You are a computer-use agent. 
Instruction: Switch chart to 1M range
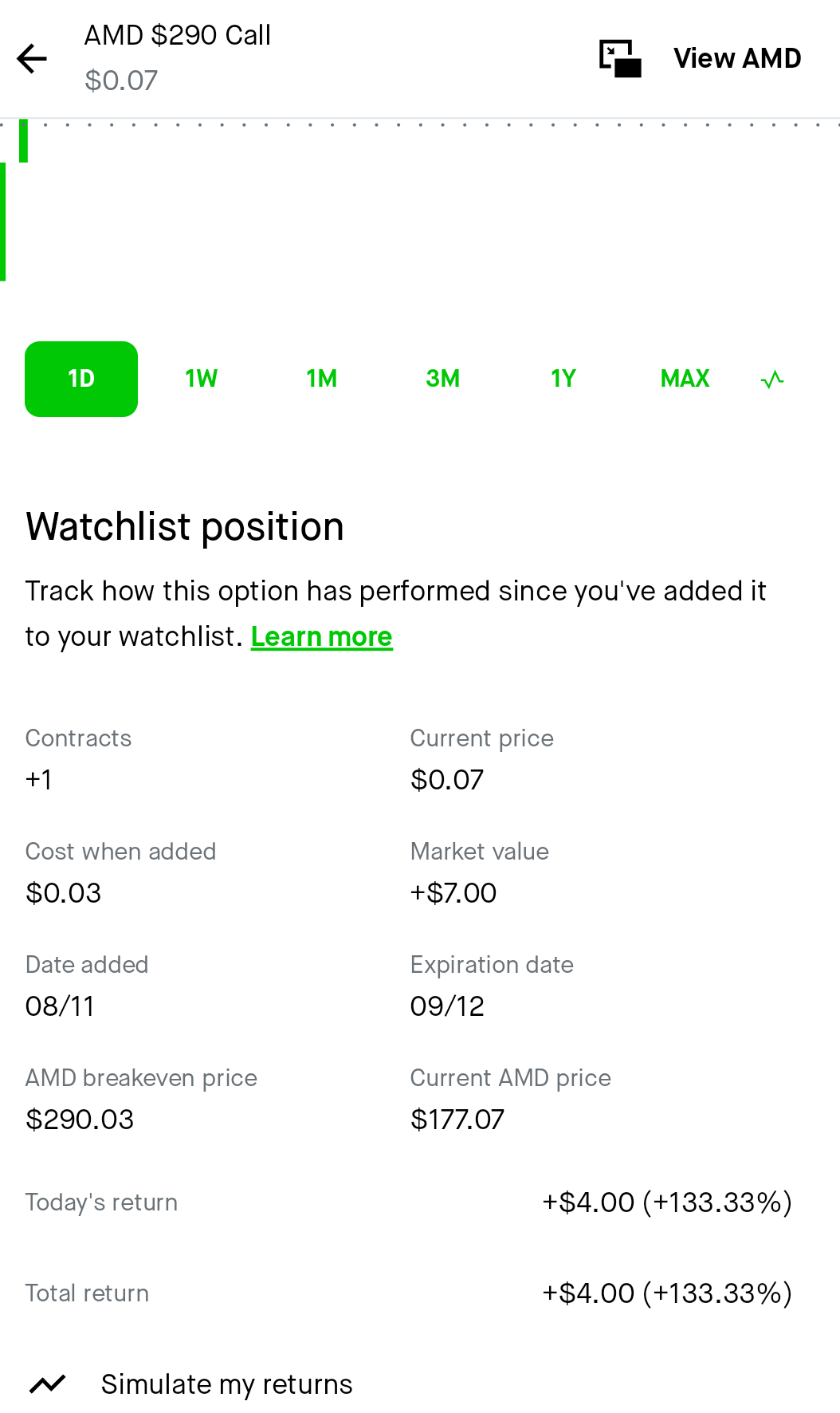(x=322, y=379)
